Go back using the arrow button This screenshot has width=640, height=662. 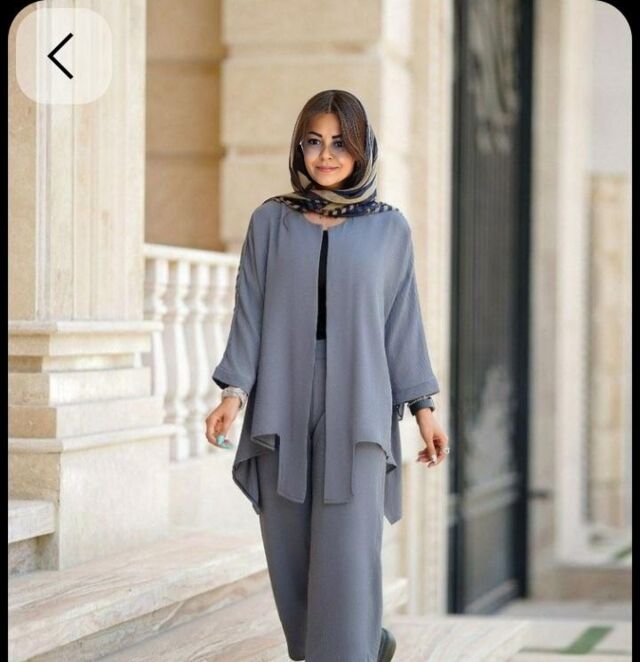point(62,56)
